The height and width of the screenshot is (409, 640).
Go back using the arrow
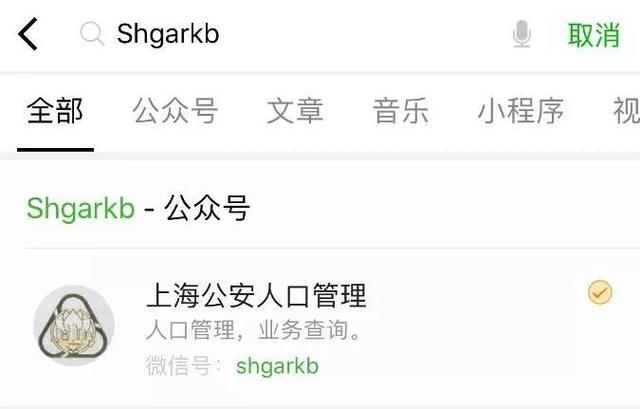(28, 35)
